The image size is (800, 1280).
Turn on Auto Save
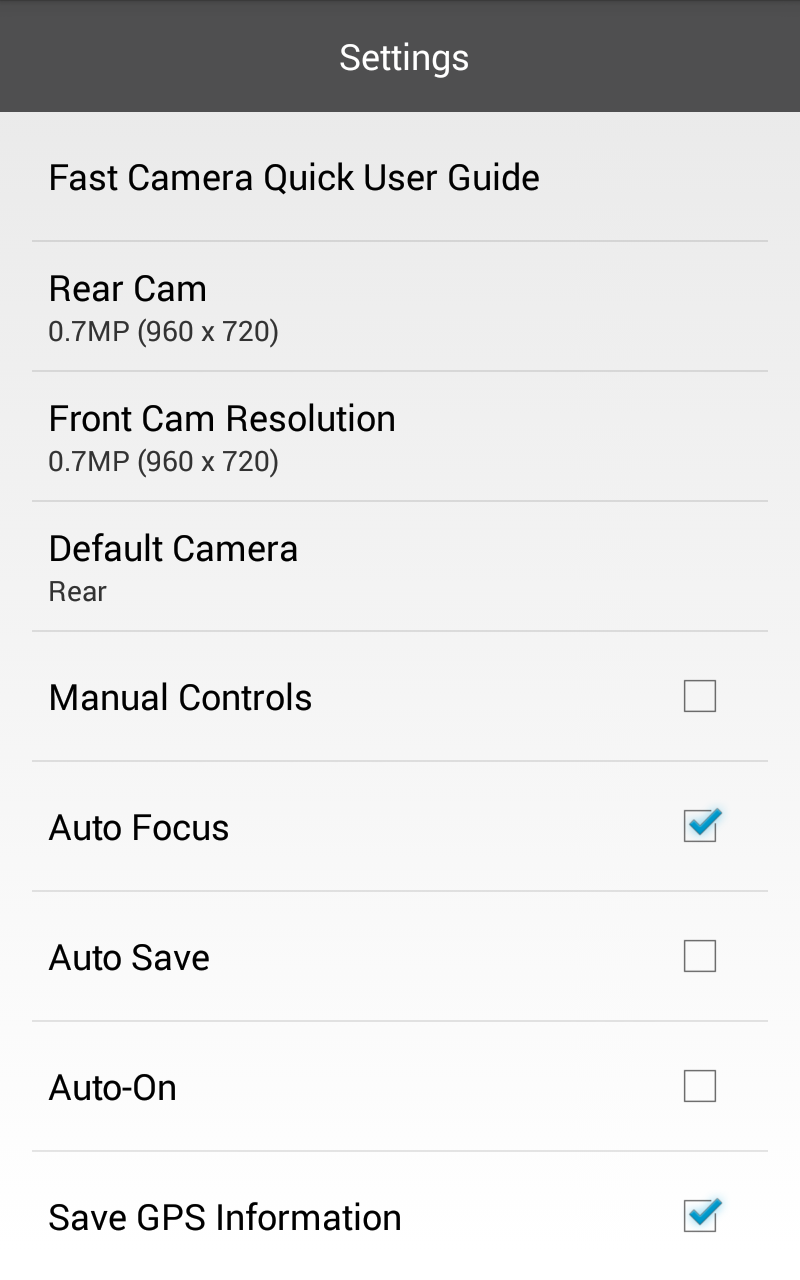coord(700,956)
